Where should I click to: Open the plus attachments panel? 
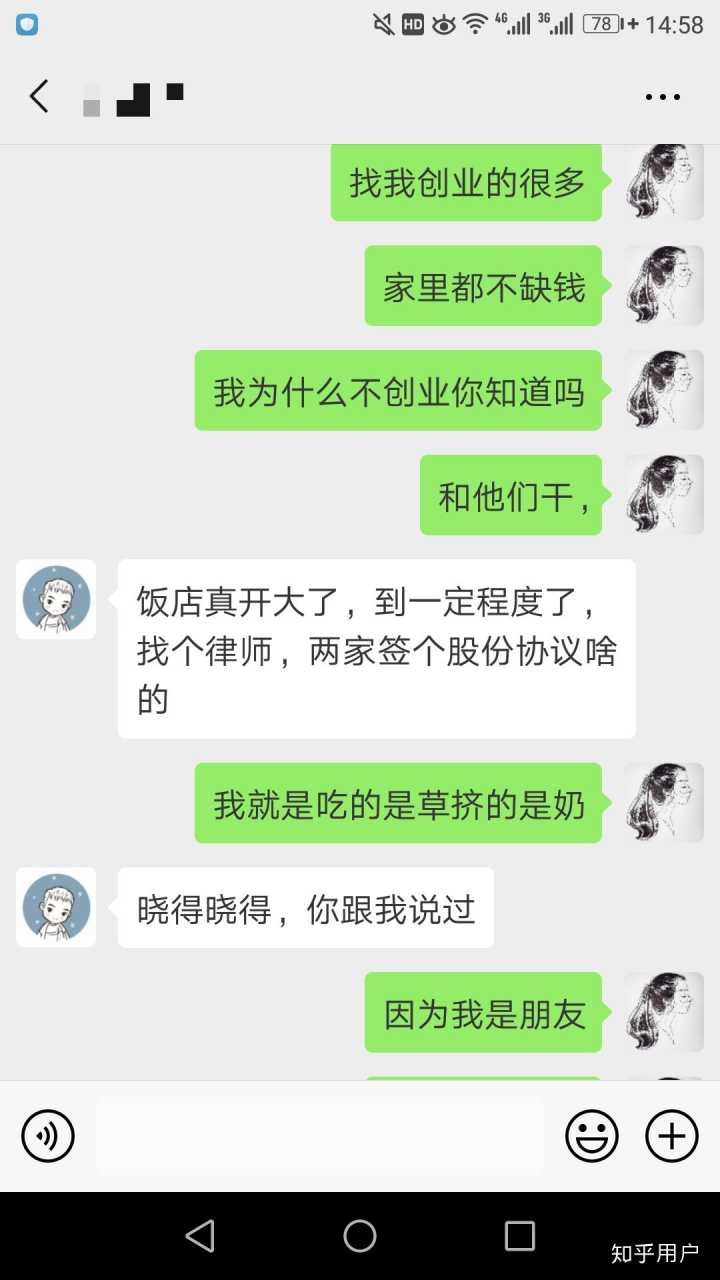coord(671,1136)
